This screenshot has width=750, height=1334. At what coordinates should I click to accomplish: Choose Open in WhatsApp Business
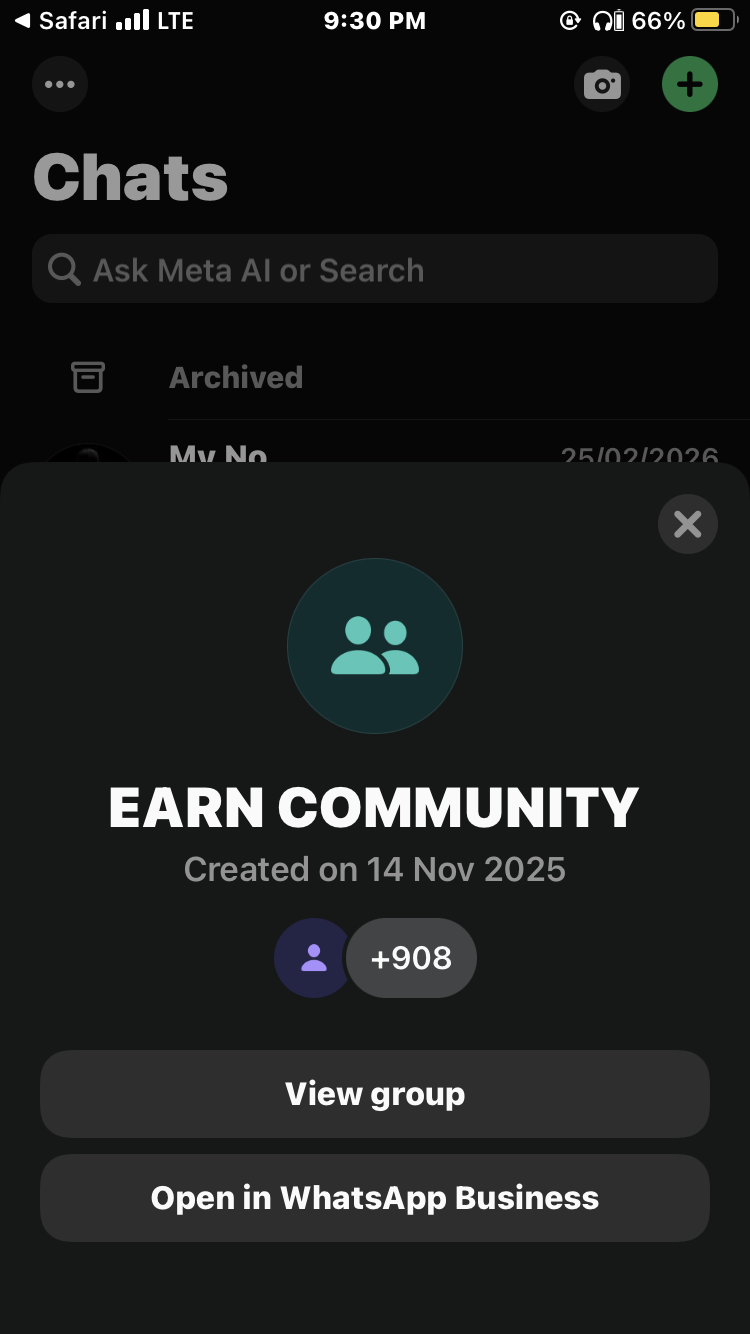click(x=375, y=1198)
